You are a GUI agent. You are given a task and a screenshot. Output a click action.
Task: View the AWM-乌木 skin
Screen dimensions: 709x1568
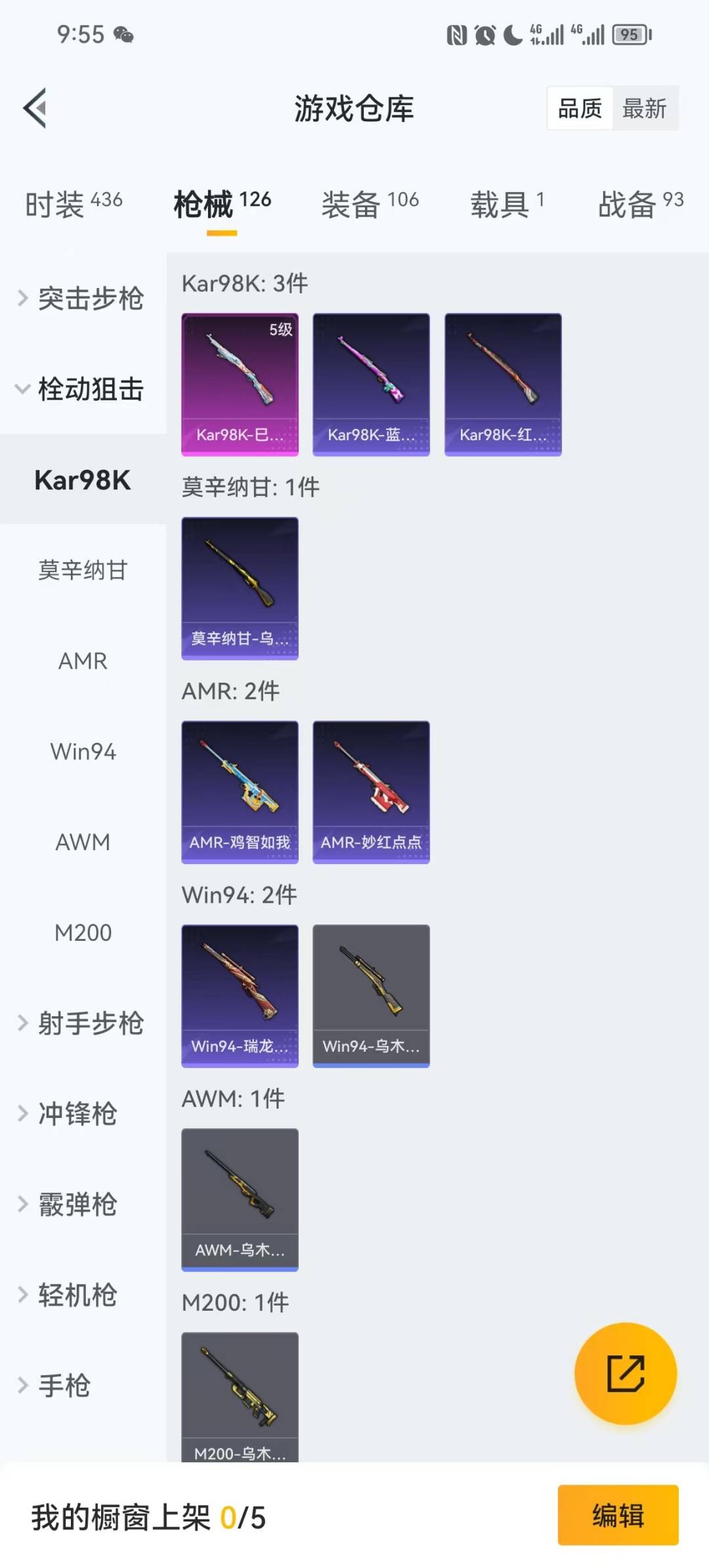pos(240,1199)
